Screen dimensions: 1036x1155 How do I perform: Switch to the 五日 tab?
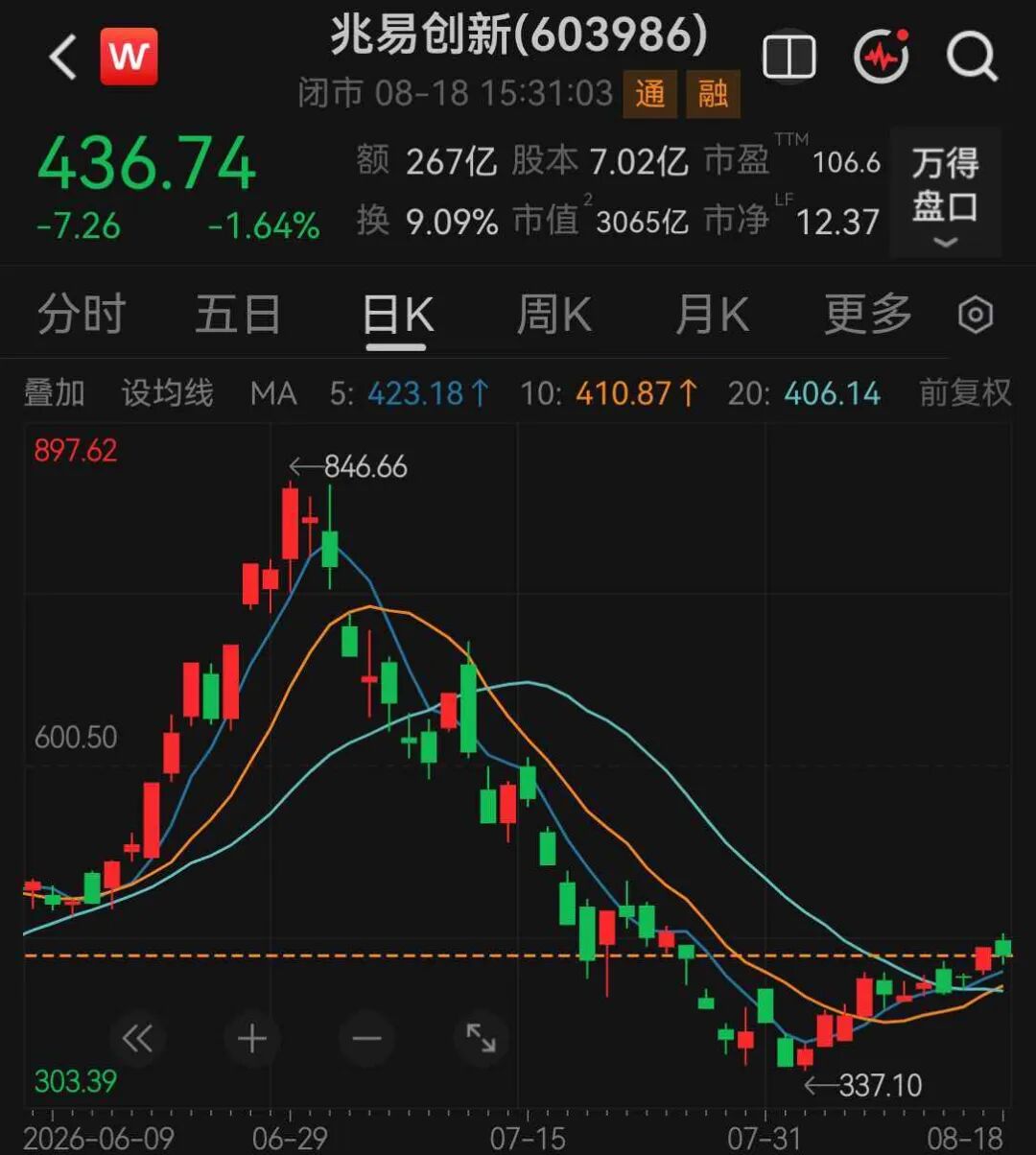pyautogui.click(x=238, y=314)
